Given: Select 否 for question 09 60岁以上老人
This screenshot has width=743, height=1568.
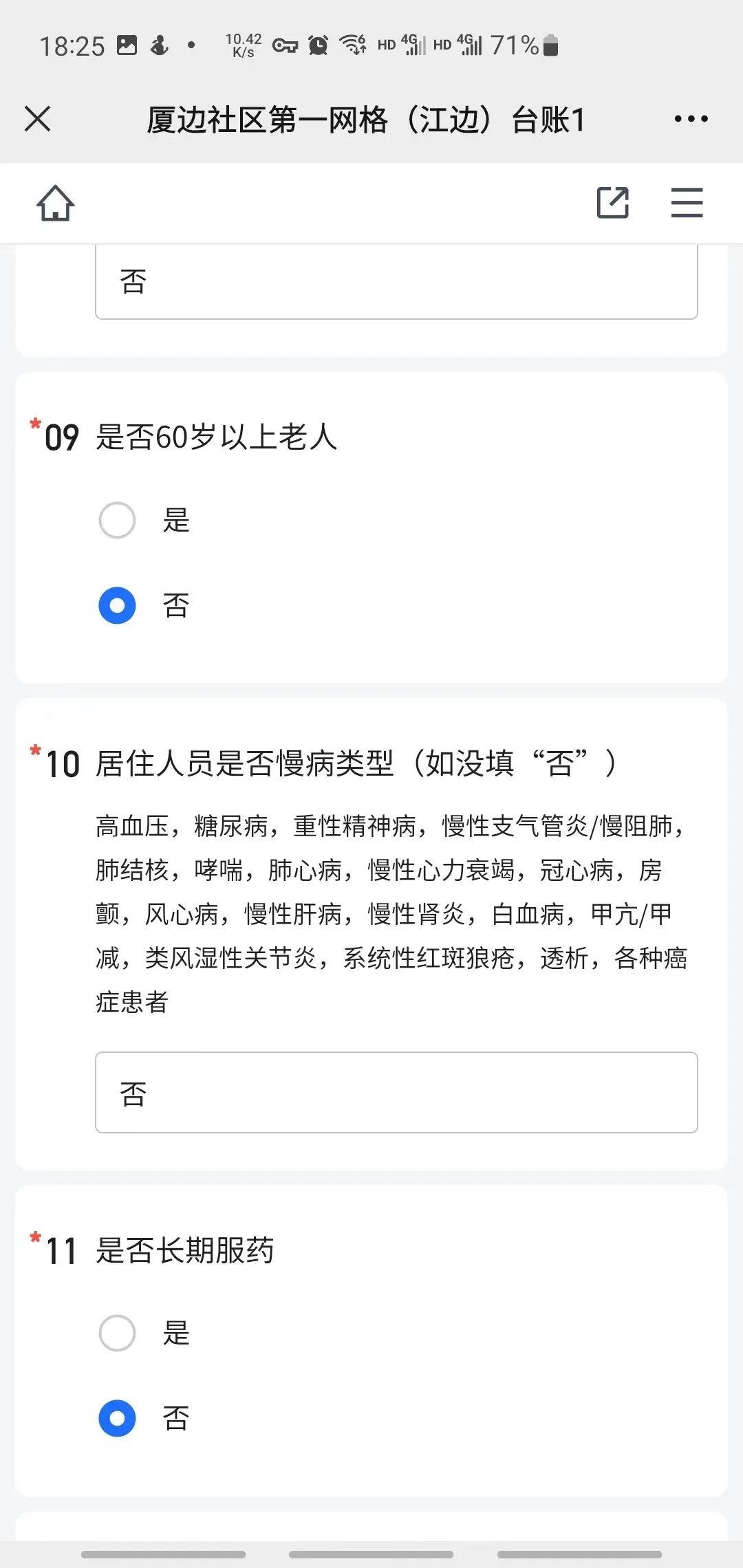Looking at the screenshot, I should [x=118, y=605].
